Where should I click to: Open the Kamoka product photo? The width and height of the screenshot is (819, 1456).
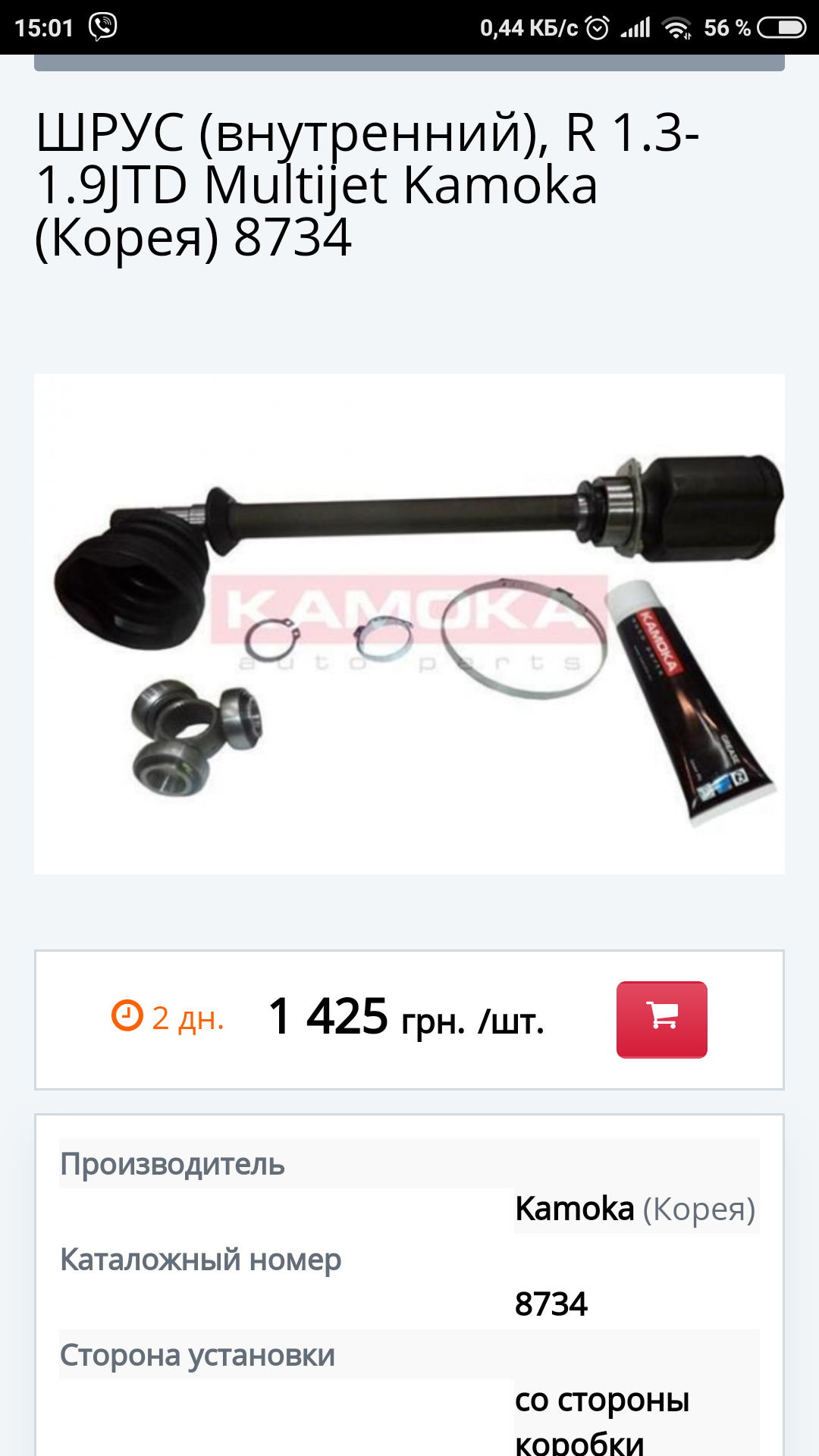click(x=409, y=623)
